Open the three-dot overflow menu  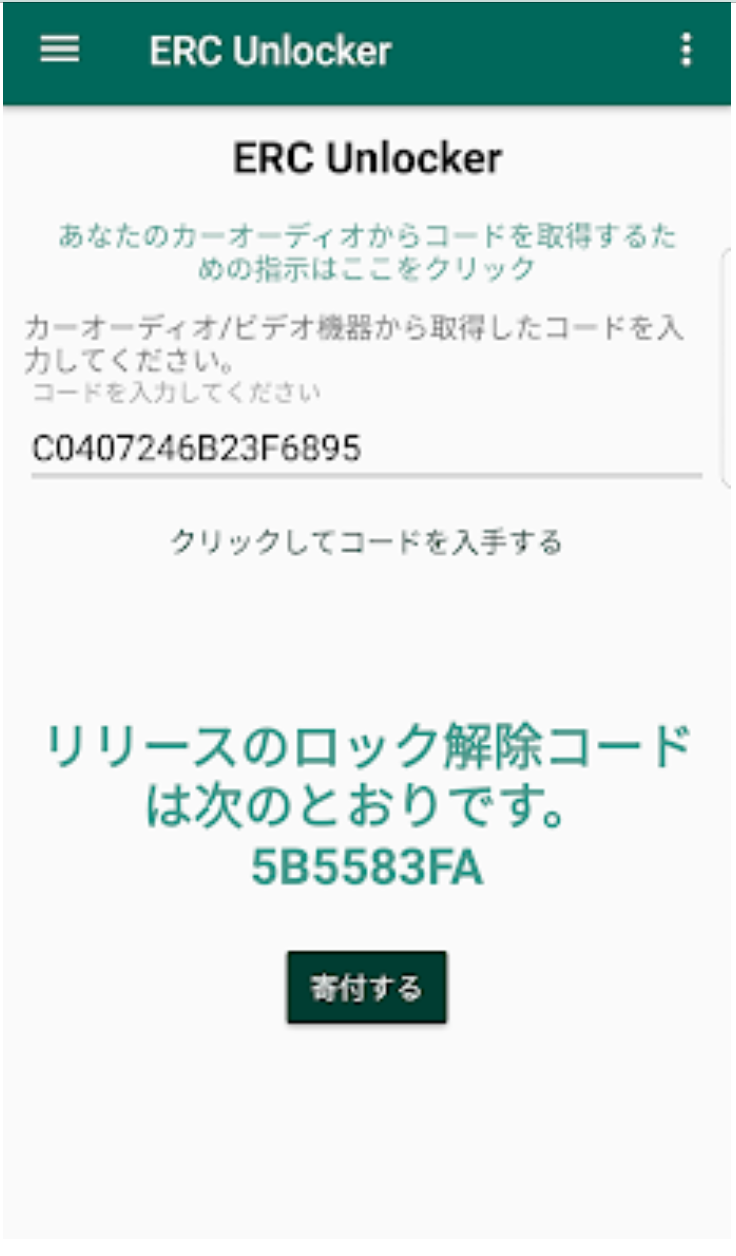pyautogui.click(x=686, y=50)
